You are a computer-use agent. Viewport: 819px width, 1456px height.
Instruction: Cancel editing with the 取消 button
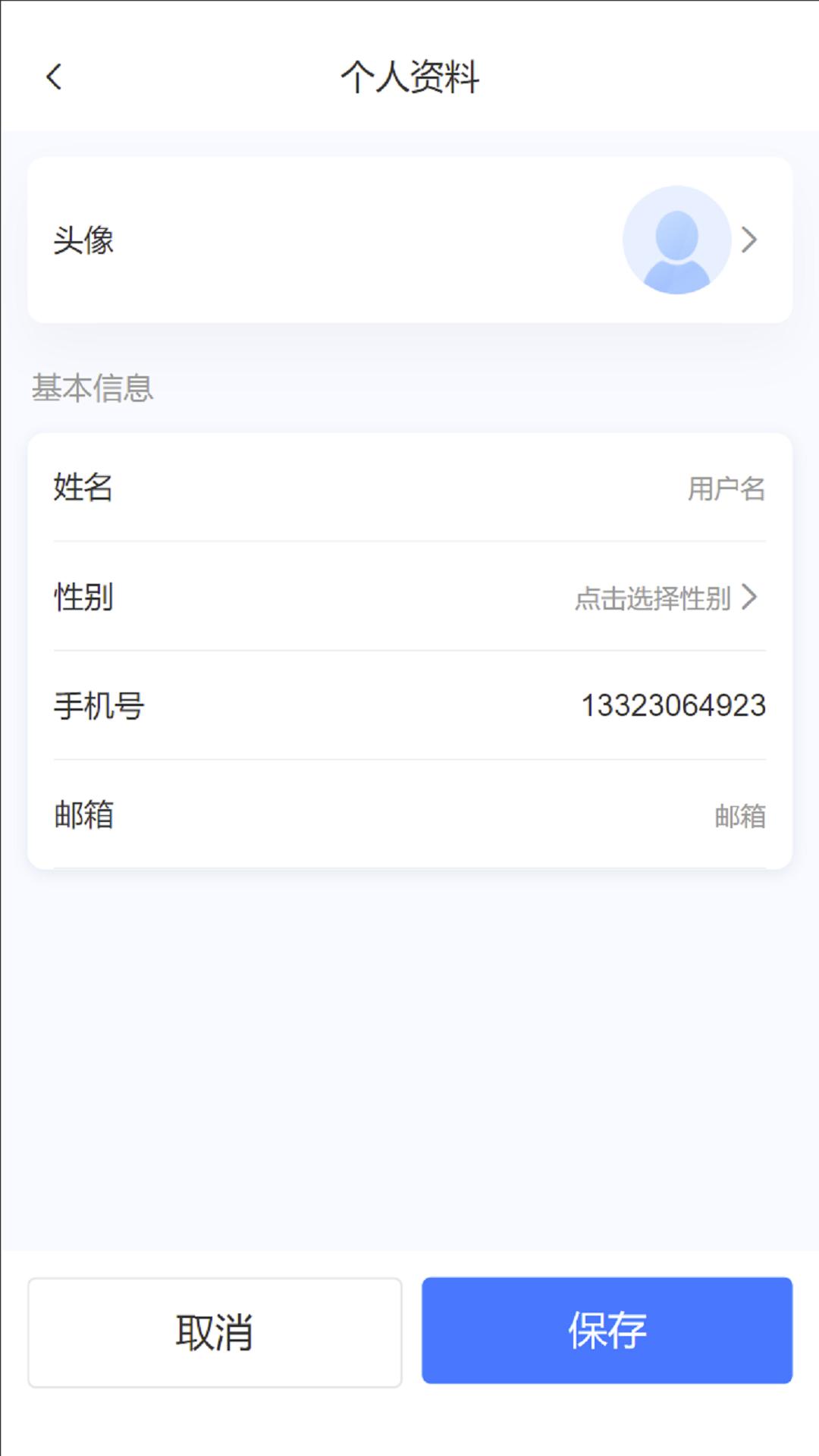coord(215,1332)
